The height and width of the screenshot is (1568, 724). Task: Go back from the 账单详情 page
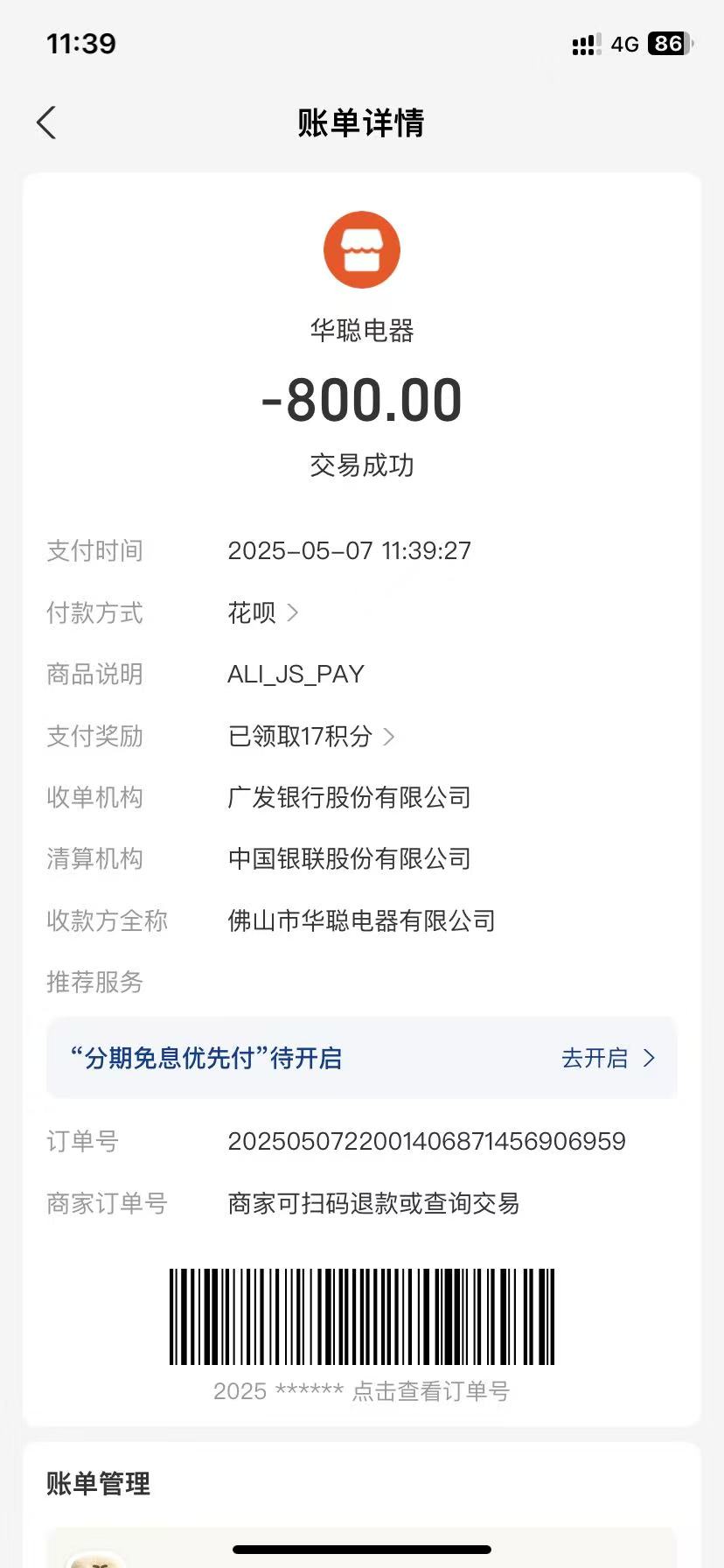point(47,123)
